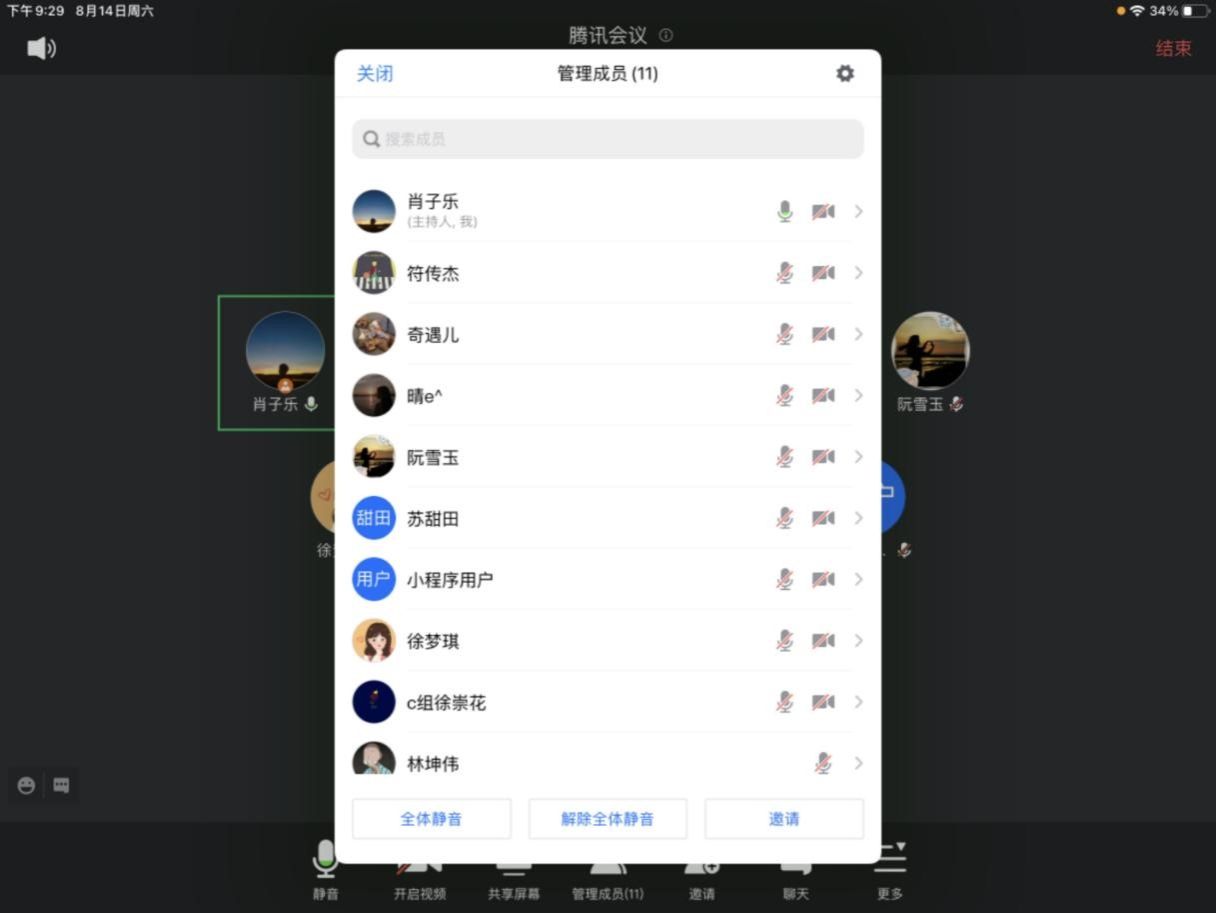Tap the 搜索成员 search field

coord(607,139)
